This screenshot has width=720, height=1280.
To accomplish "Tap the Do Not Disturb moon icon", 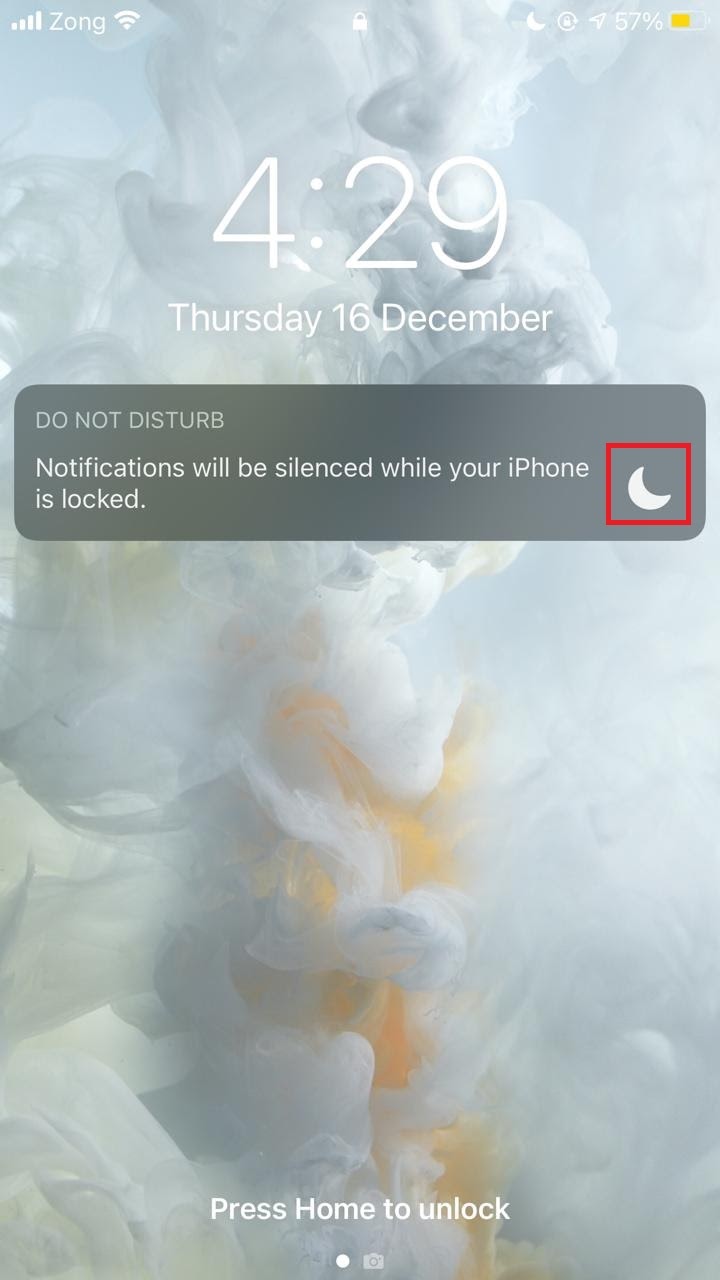I will tap(648, 486).
